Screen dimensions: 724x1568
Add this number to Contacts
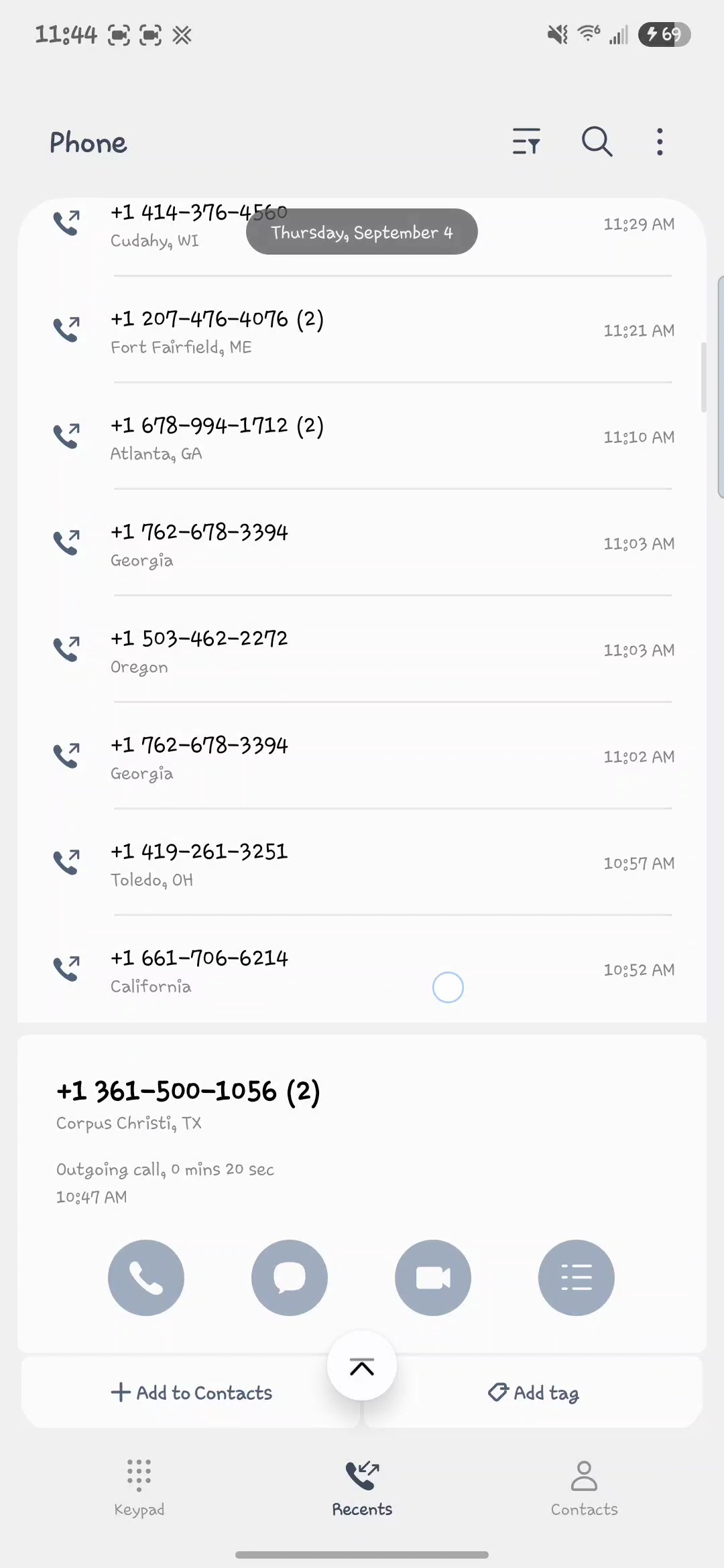point(192,1392)
